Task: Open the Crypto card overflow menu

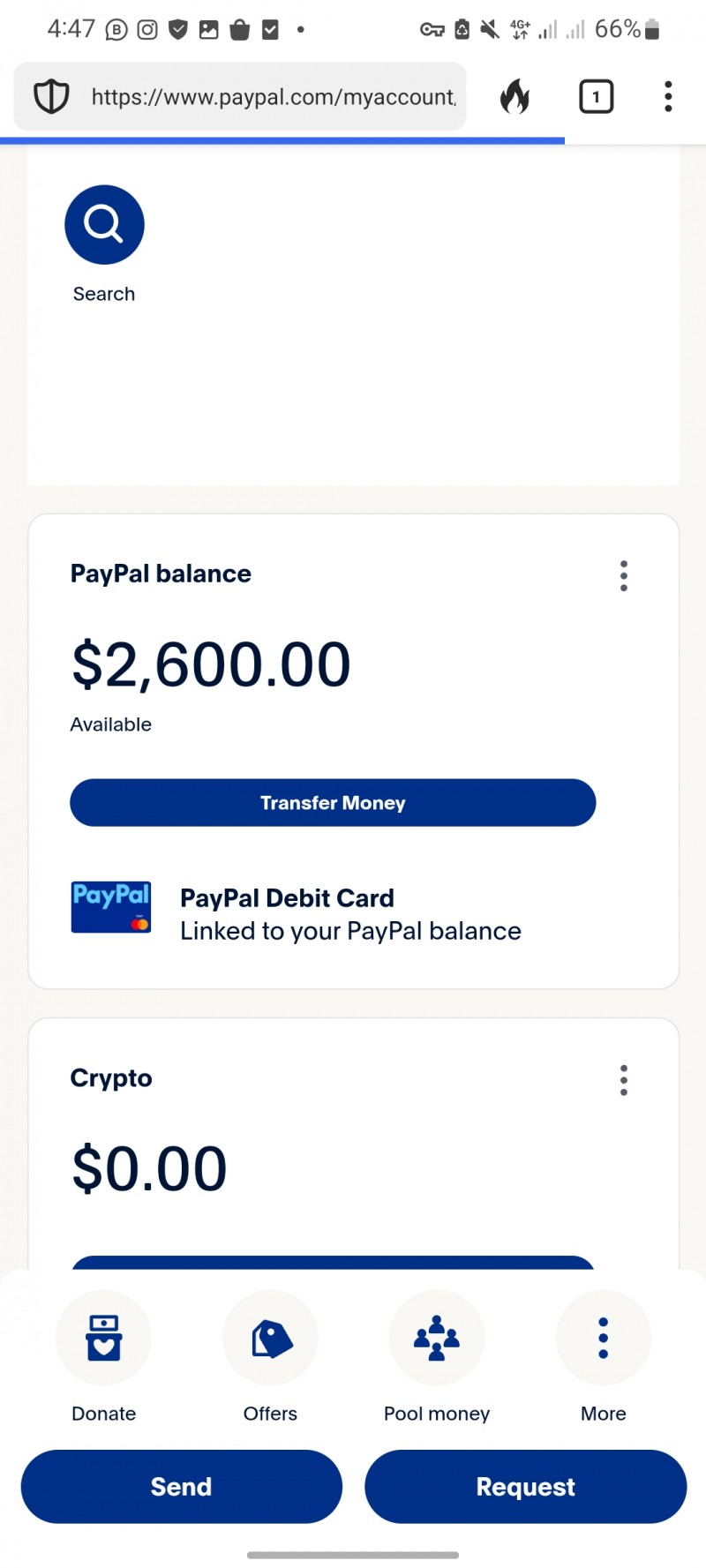Action: [x=624, y=1079]
